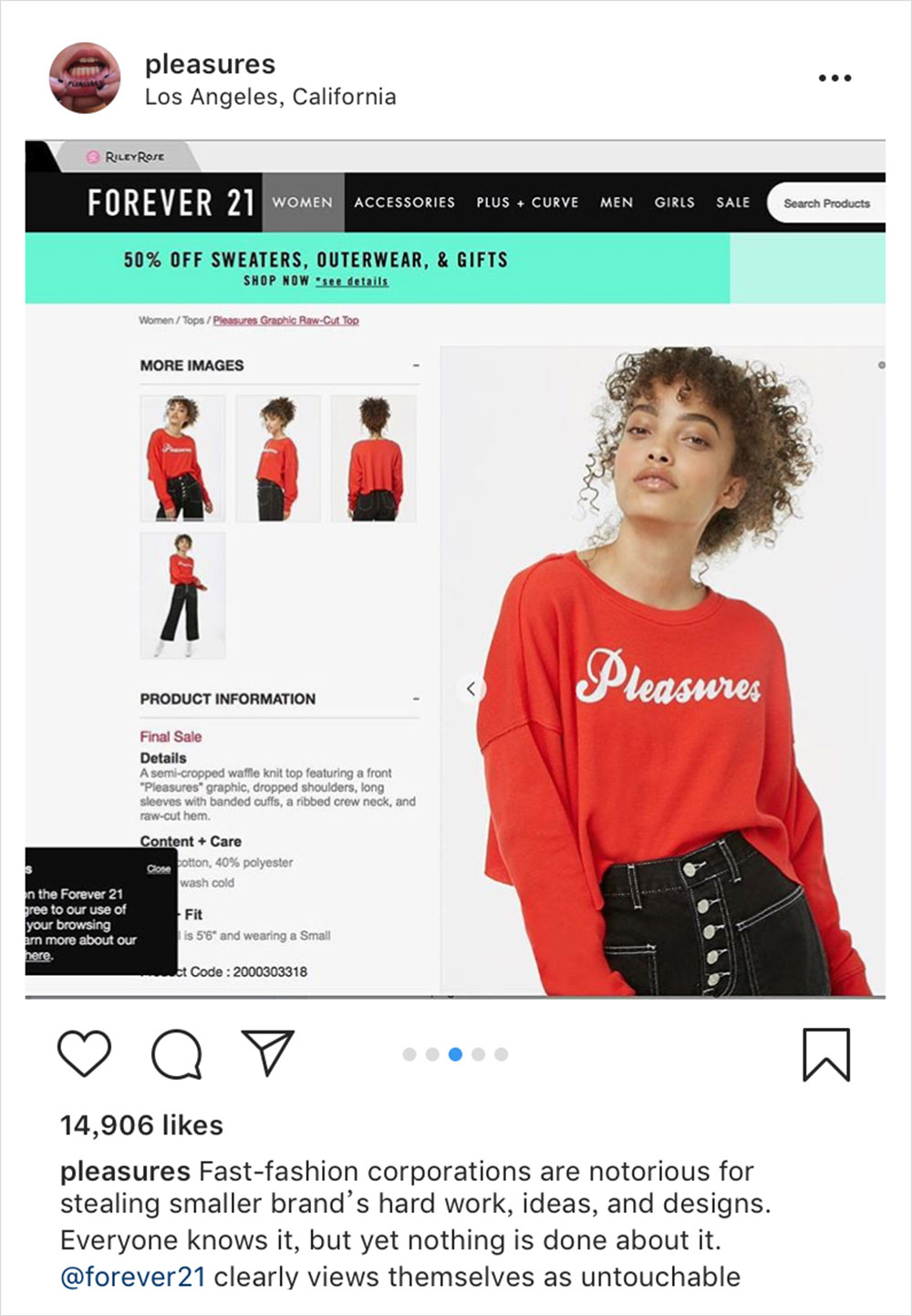The image size is (912, 1316).
Task: Open the pleasures profile picture
Action: tap(85, 78)
